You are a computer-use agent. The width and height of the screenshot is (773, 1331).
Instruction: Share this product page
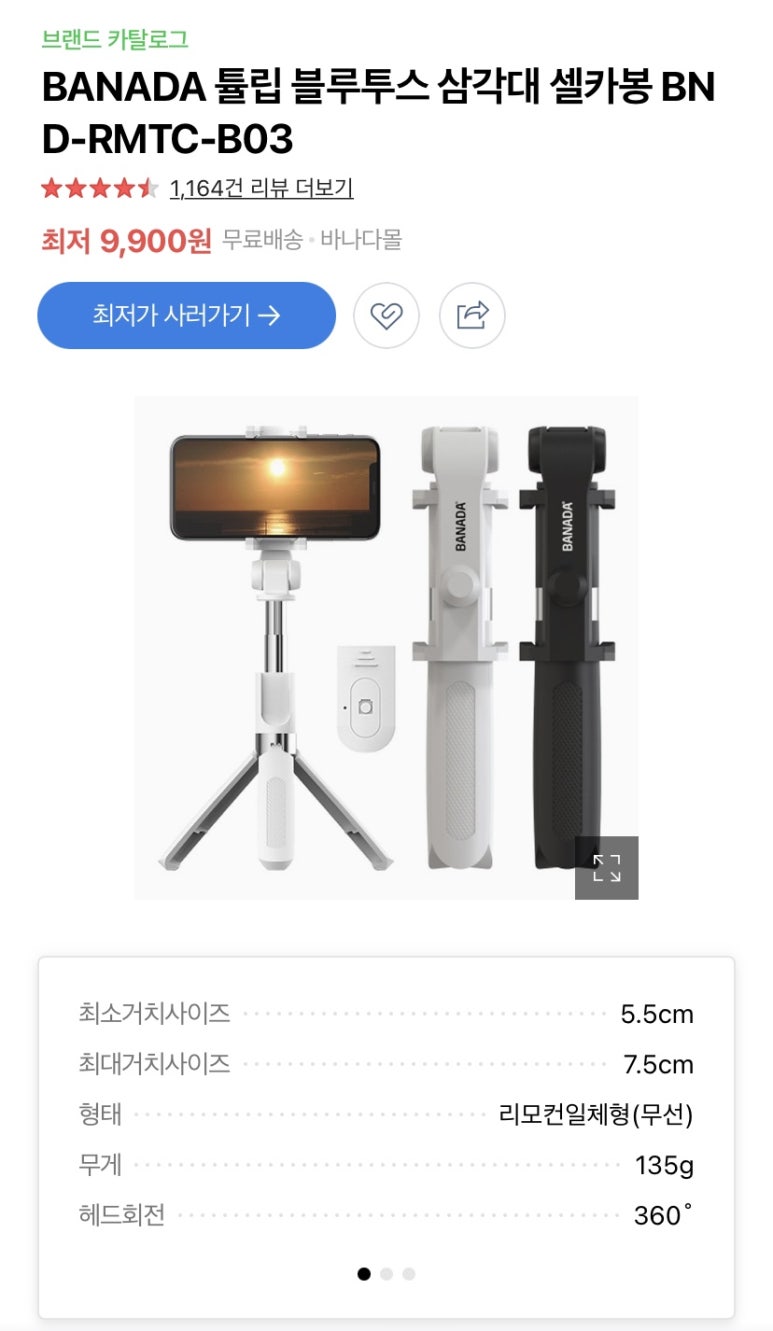(472, 316)
